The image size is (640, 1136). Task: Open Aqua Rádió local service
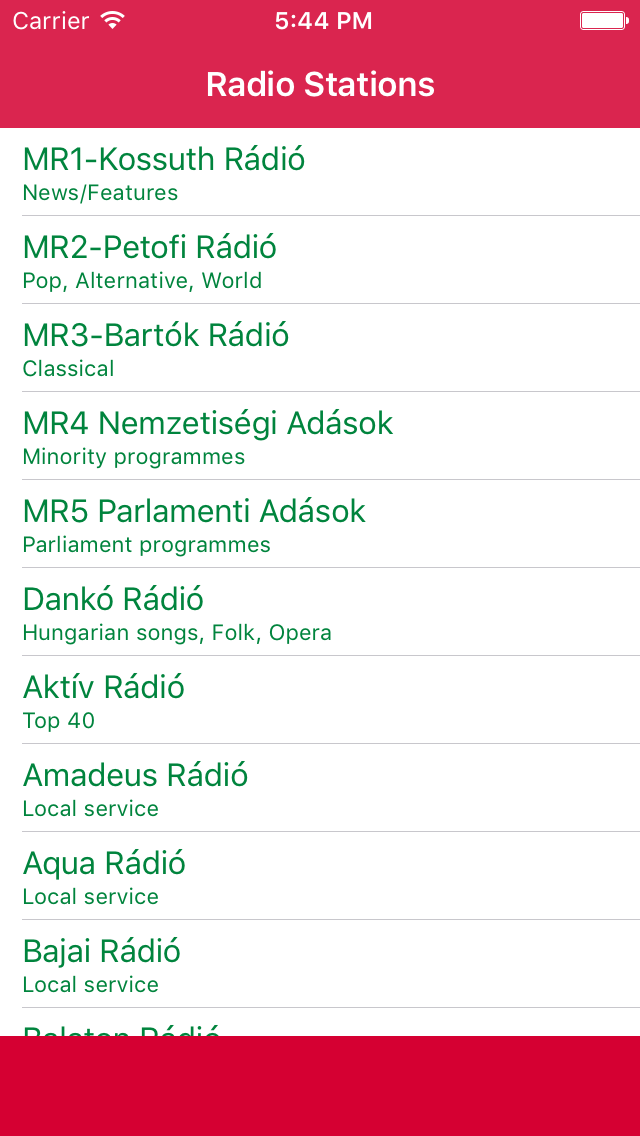tap(320, 876)
